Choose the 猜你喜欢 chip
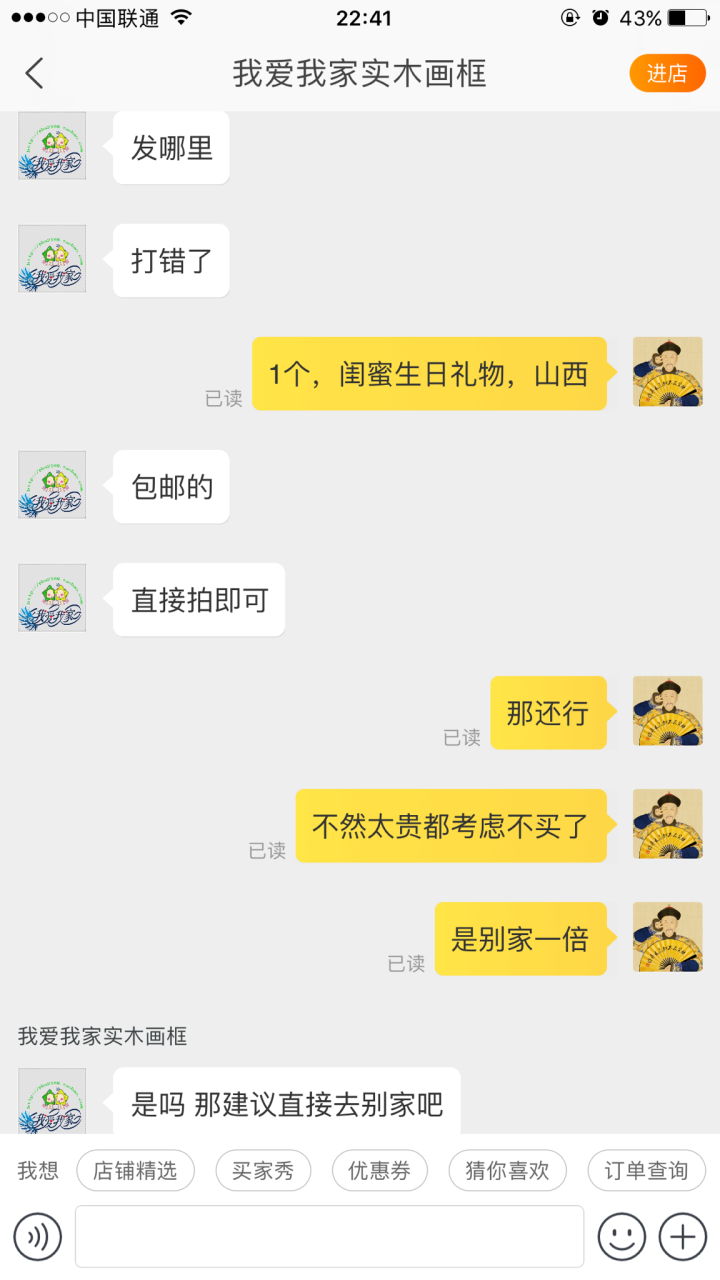Viewport: 720px width, 1280px height. pyautogui.click(x=507, y=1170)
